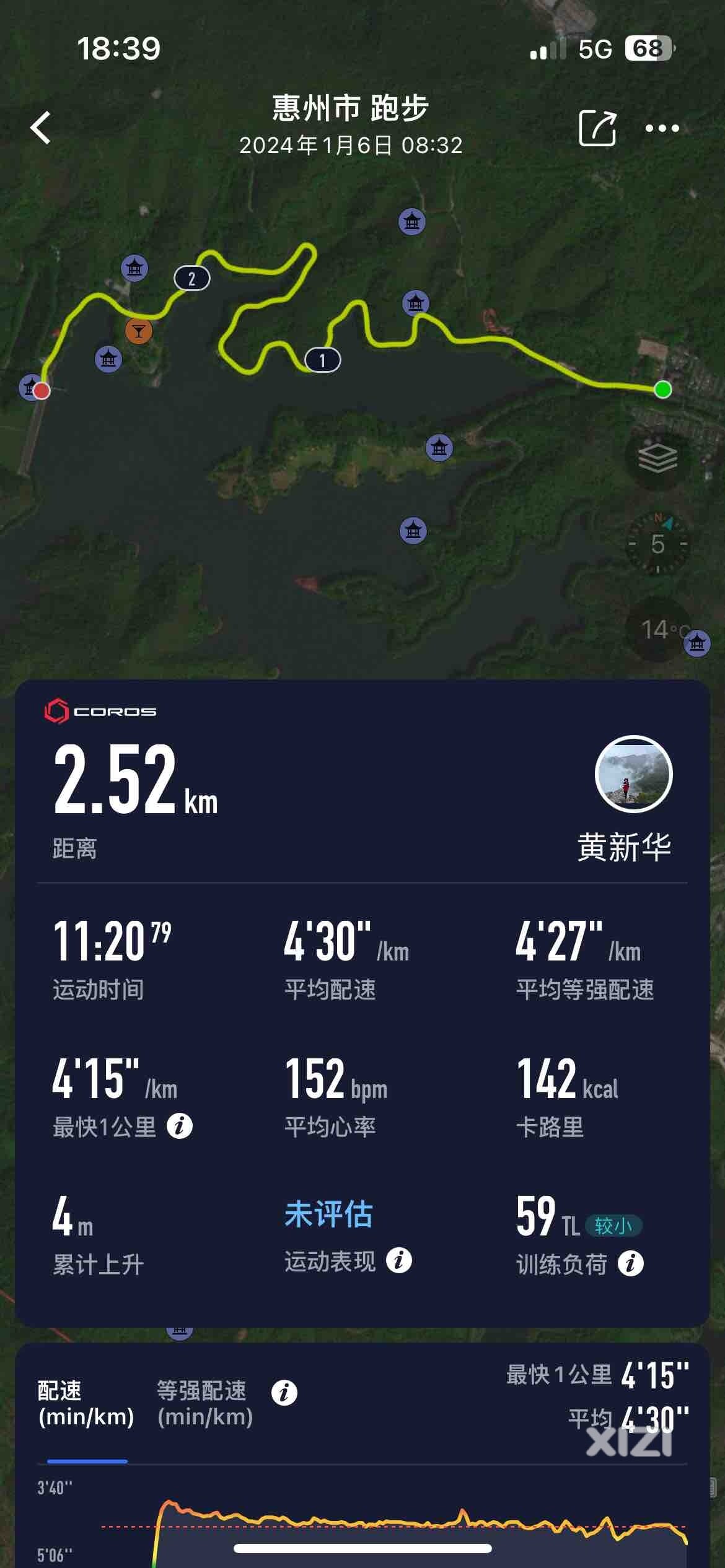Show info for 训练负荷
Viewport: 725px width, 1568px height.
[631, 1263]
